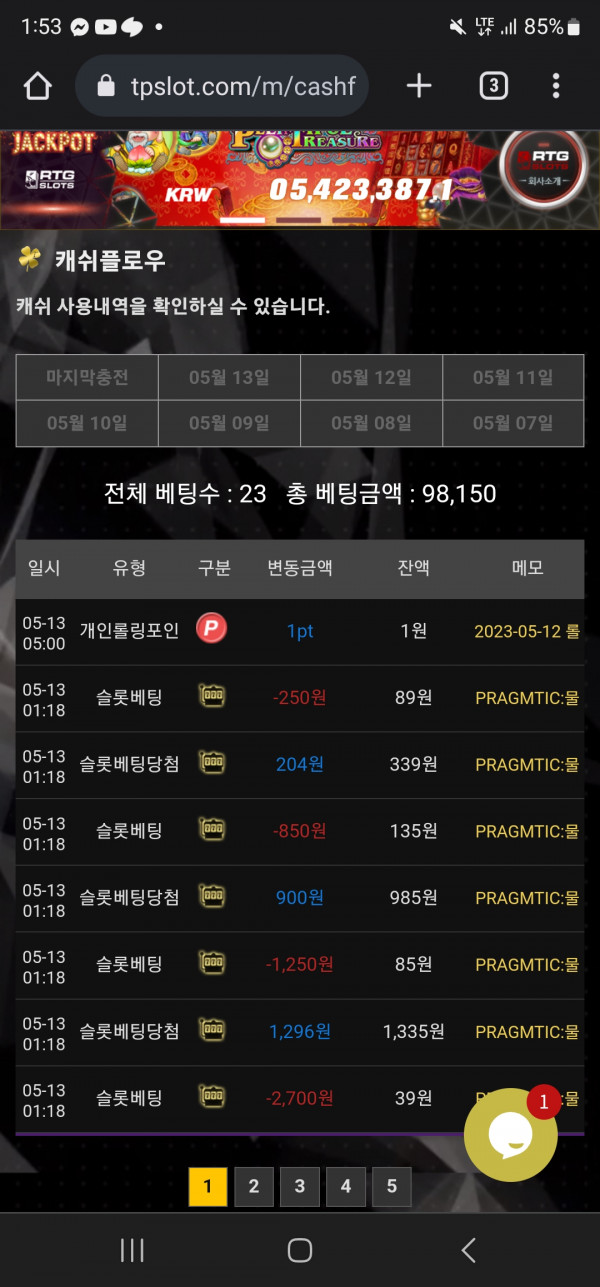The image size is (600, 1287).
Task: Filter history by 05월 10일
Action: pyautogui.click(x=87, y=423)
